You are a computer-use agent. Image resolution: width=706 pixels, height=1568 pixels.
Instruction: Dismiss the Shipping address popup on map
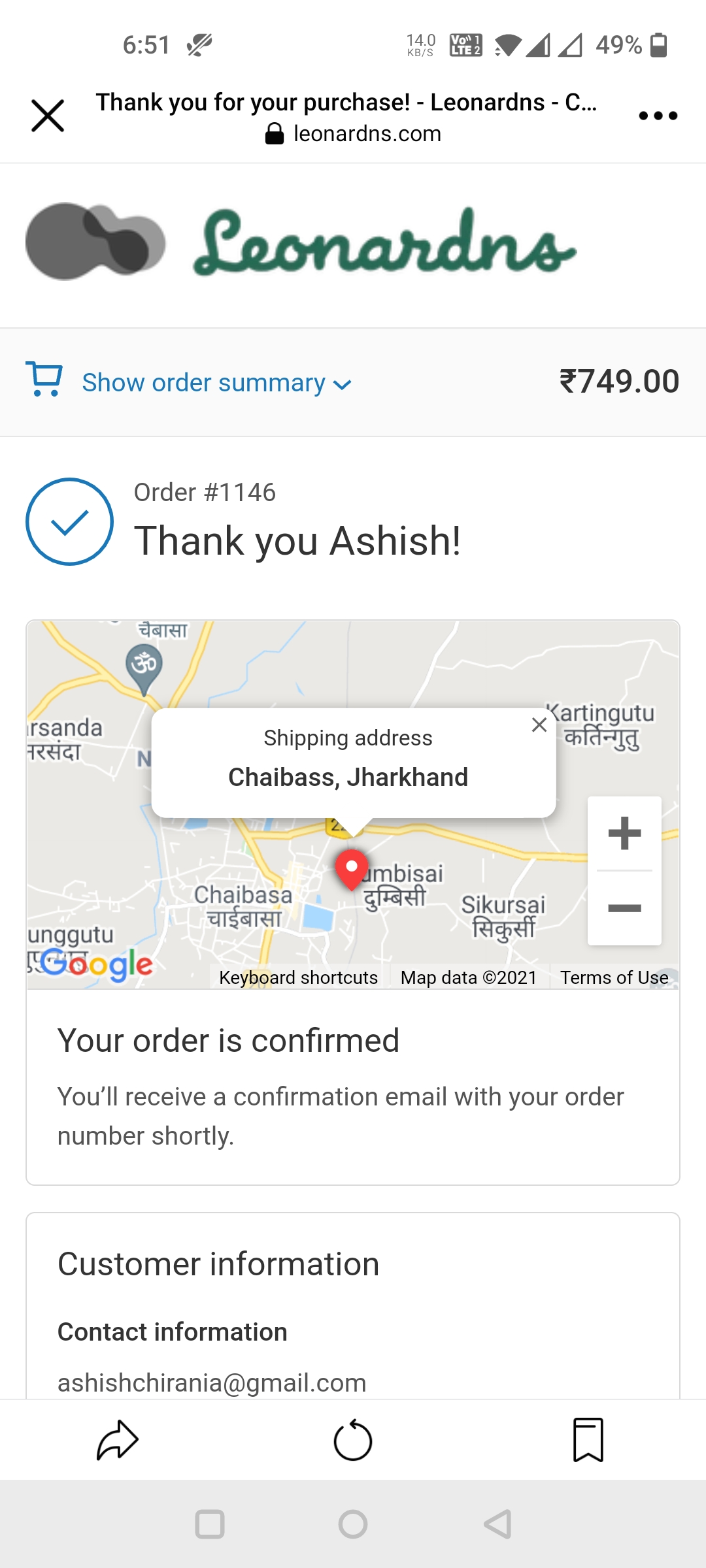click(539, 725)
